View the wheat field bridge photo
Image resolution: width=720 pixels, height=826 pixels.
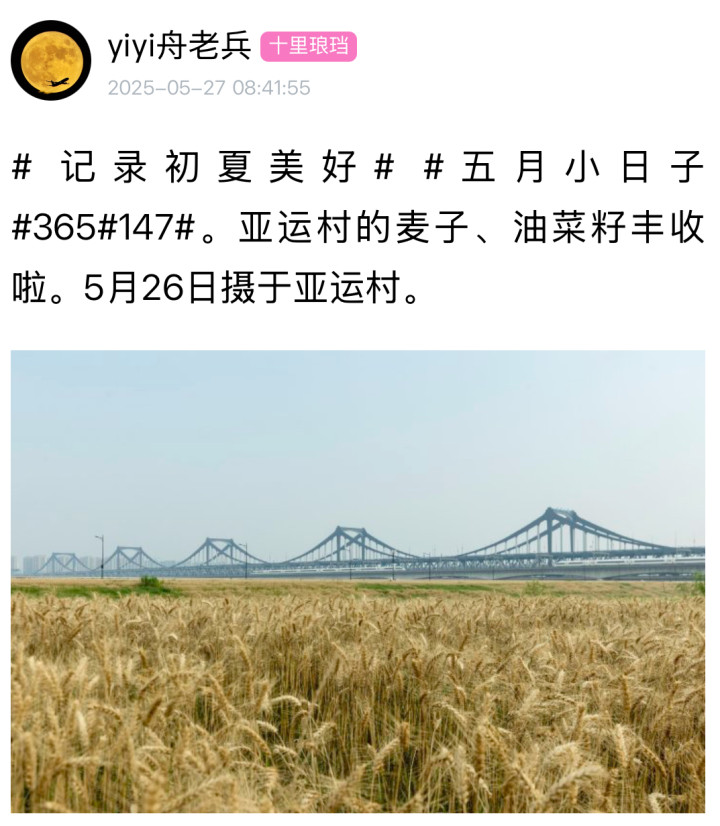pos(358,580)
